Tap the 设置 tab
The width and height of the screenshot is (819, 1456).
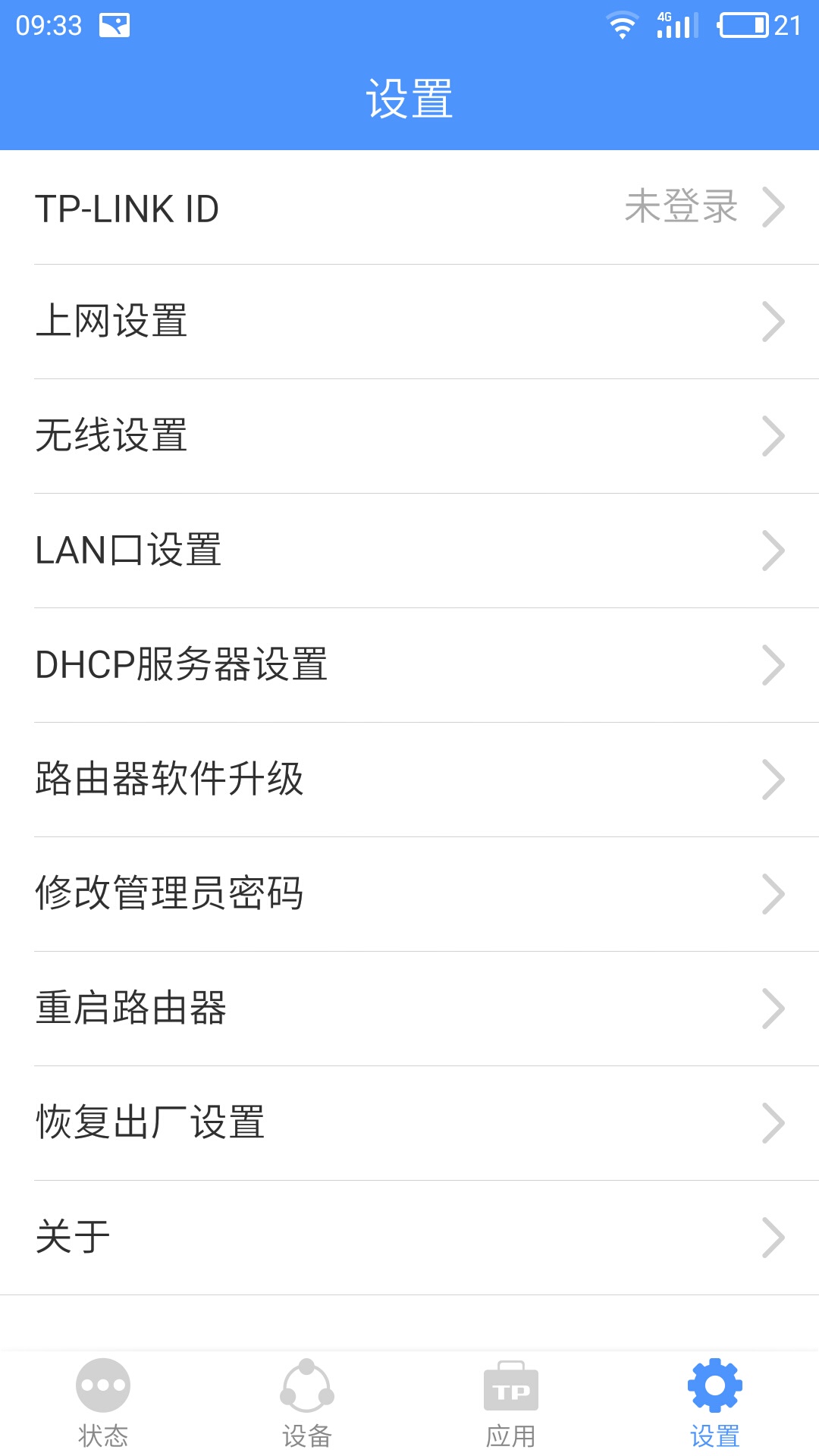coord(714,1403)
